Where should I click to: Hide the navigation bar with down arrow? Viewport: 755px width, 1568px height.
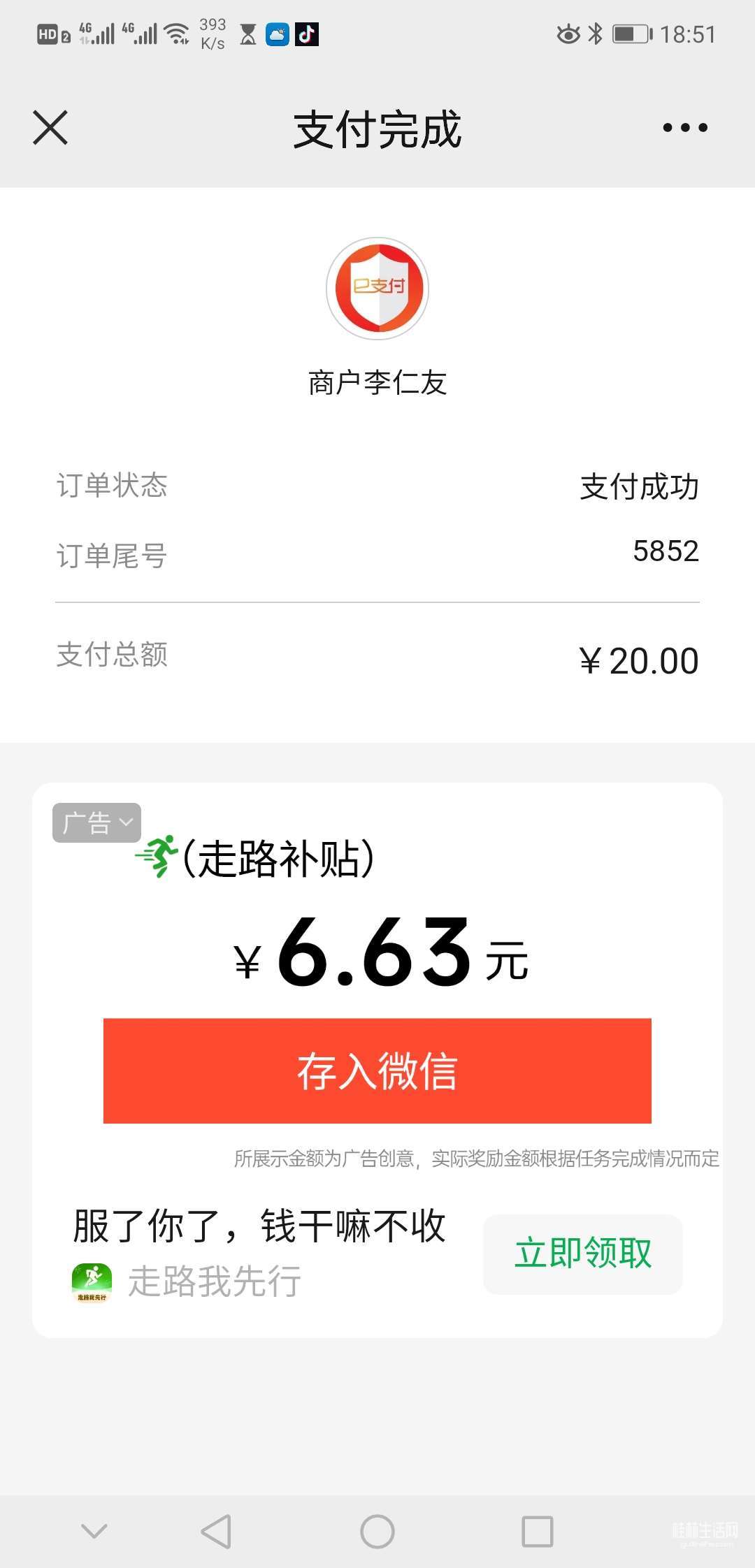94,1532
